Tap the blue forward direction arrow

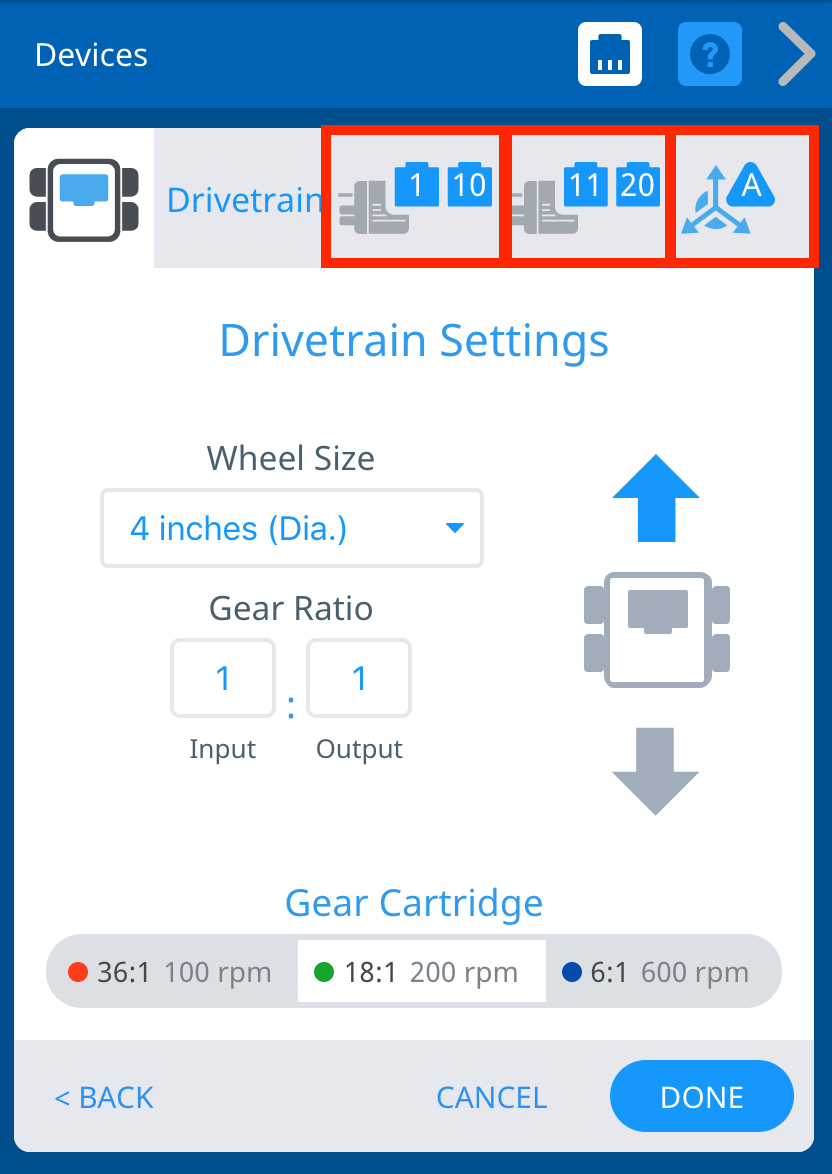(x=655, y=497)
